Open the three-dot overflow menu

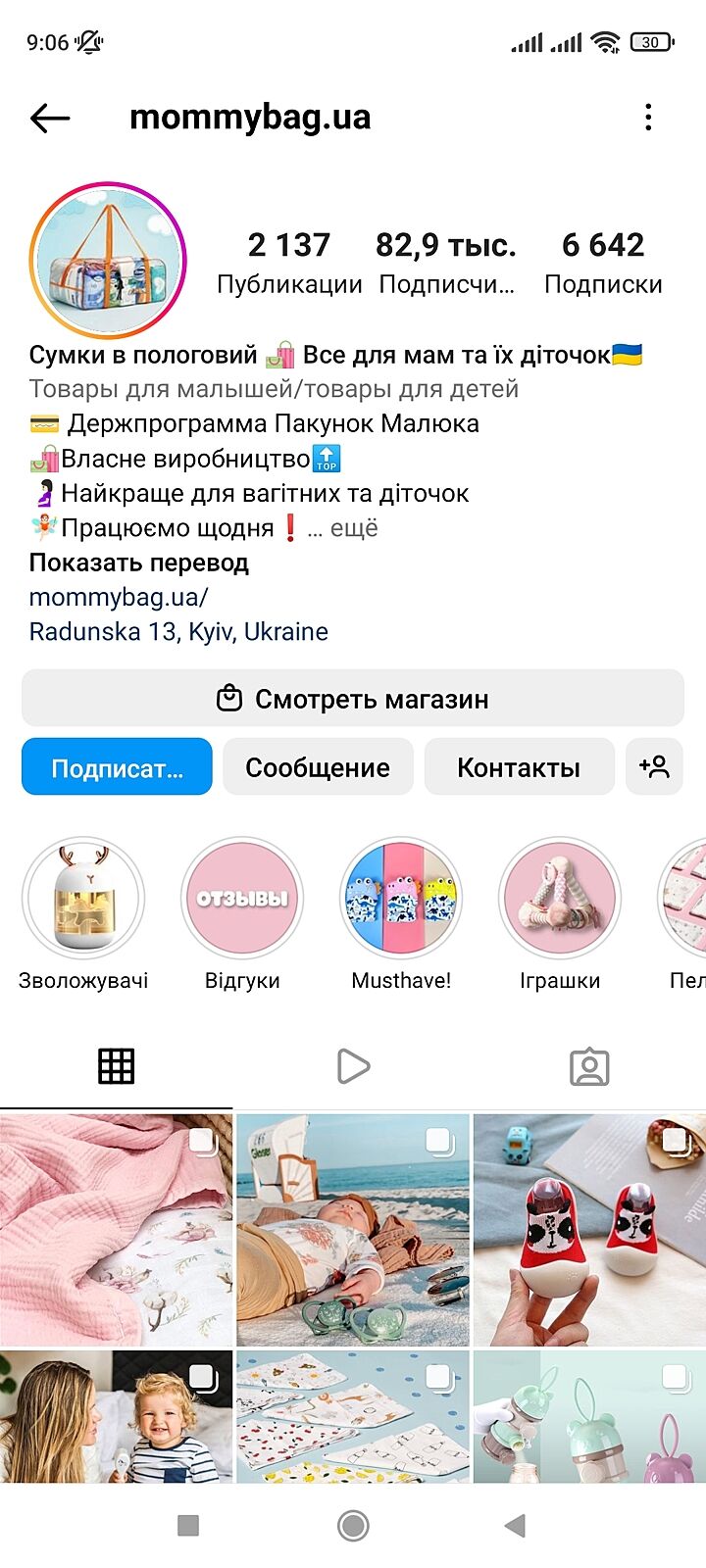pyautogui.click(x=648, y=118)
